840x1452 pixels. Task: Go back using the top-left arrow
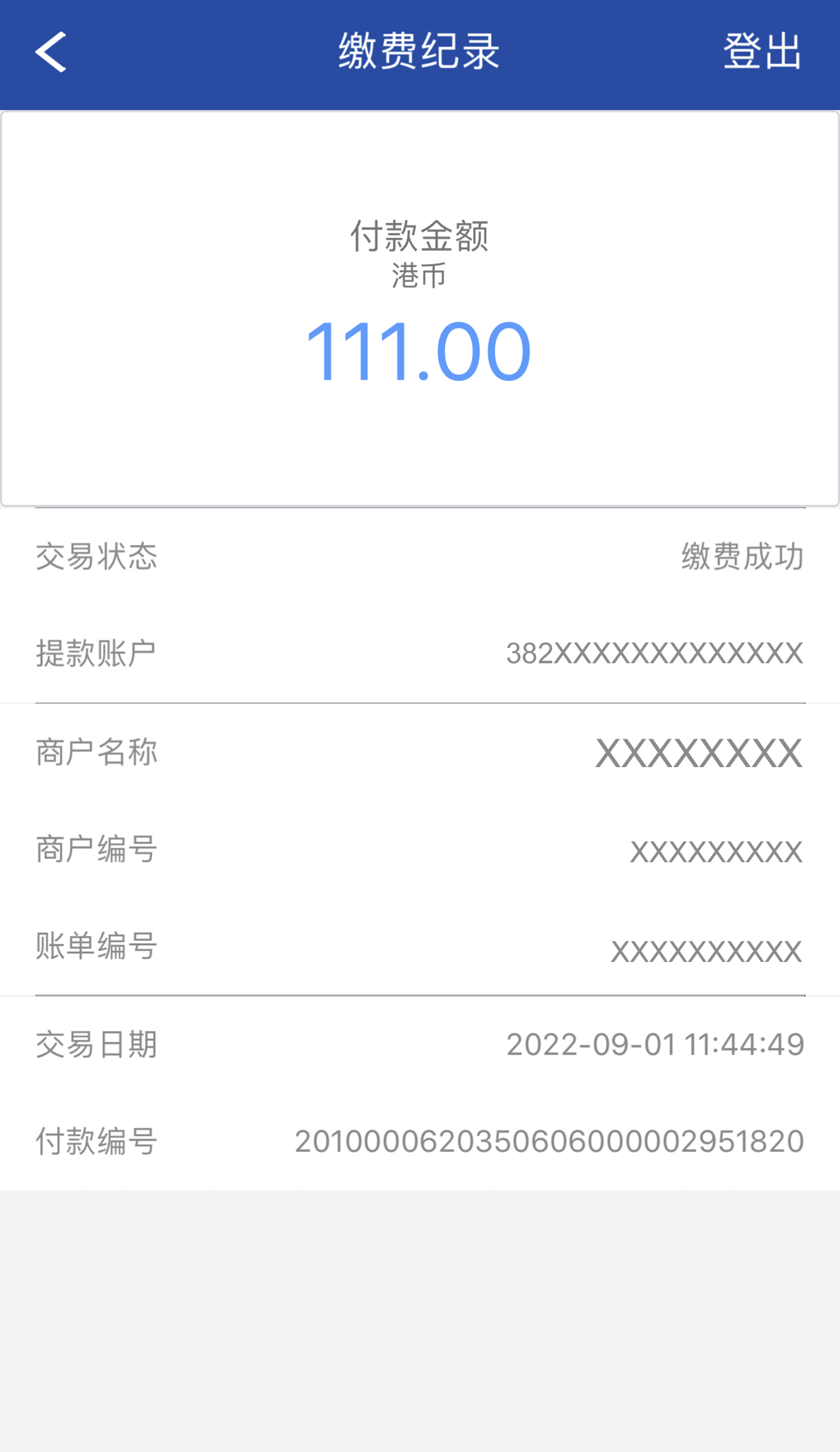pos(51,53)
